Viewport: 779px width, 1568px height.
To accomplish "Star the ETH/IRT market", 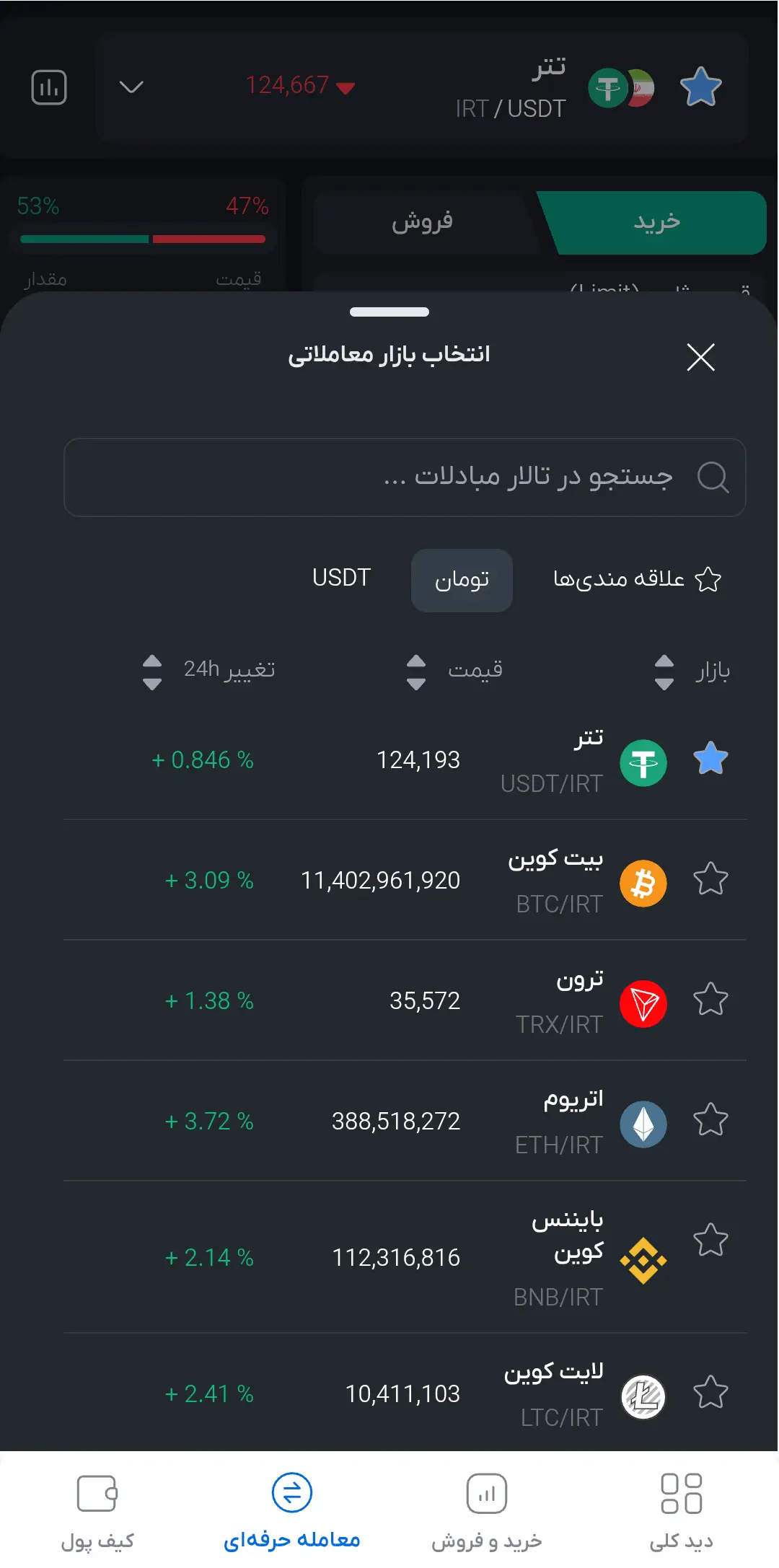I will pos(710,1120).
